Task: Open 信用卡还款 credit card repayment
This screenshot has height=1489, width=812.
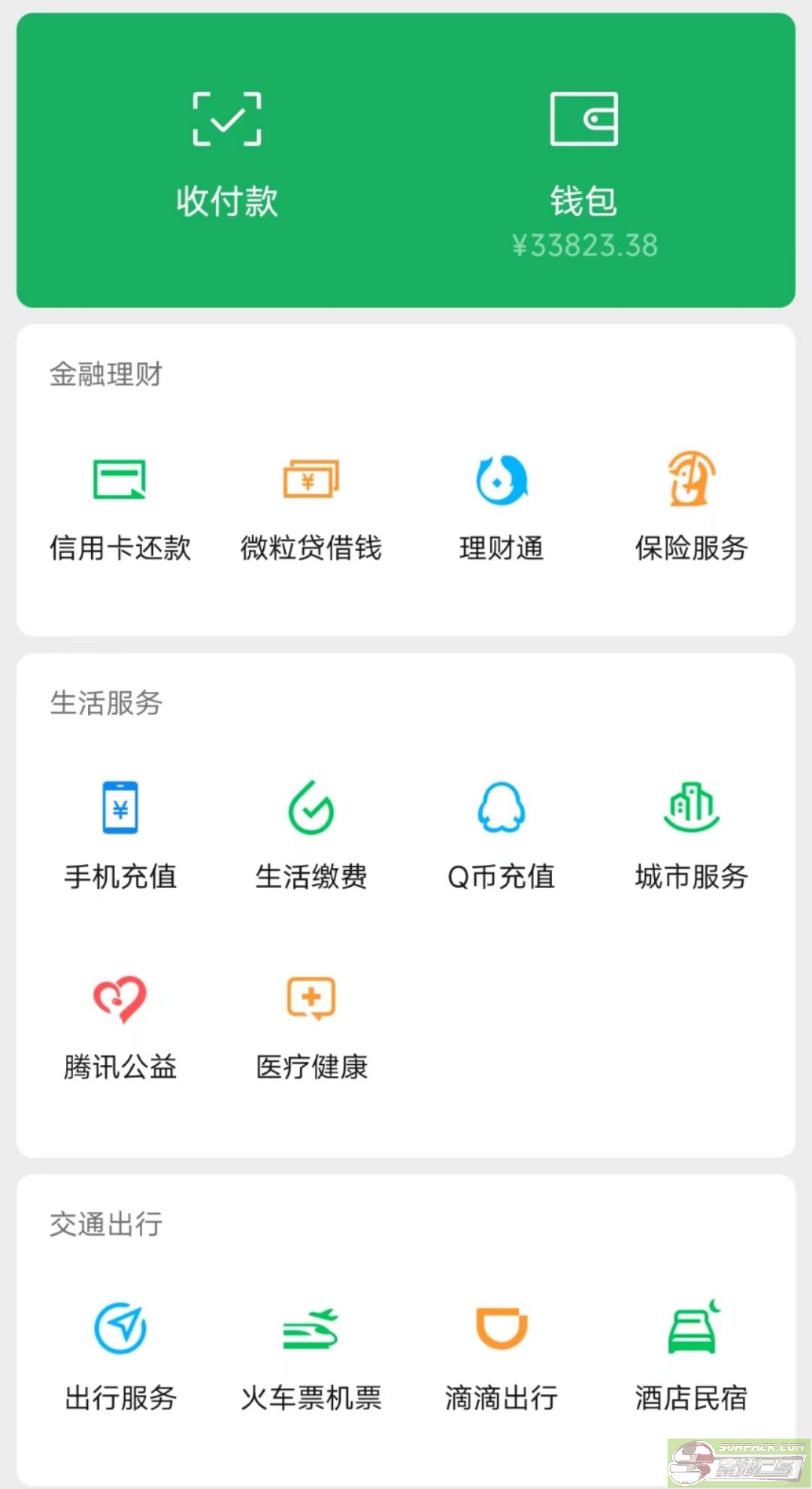Action: pyautogui.click(x=120, y=508)
